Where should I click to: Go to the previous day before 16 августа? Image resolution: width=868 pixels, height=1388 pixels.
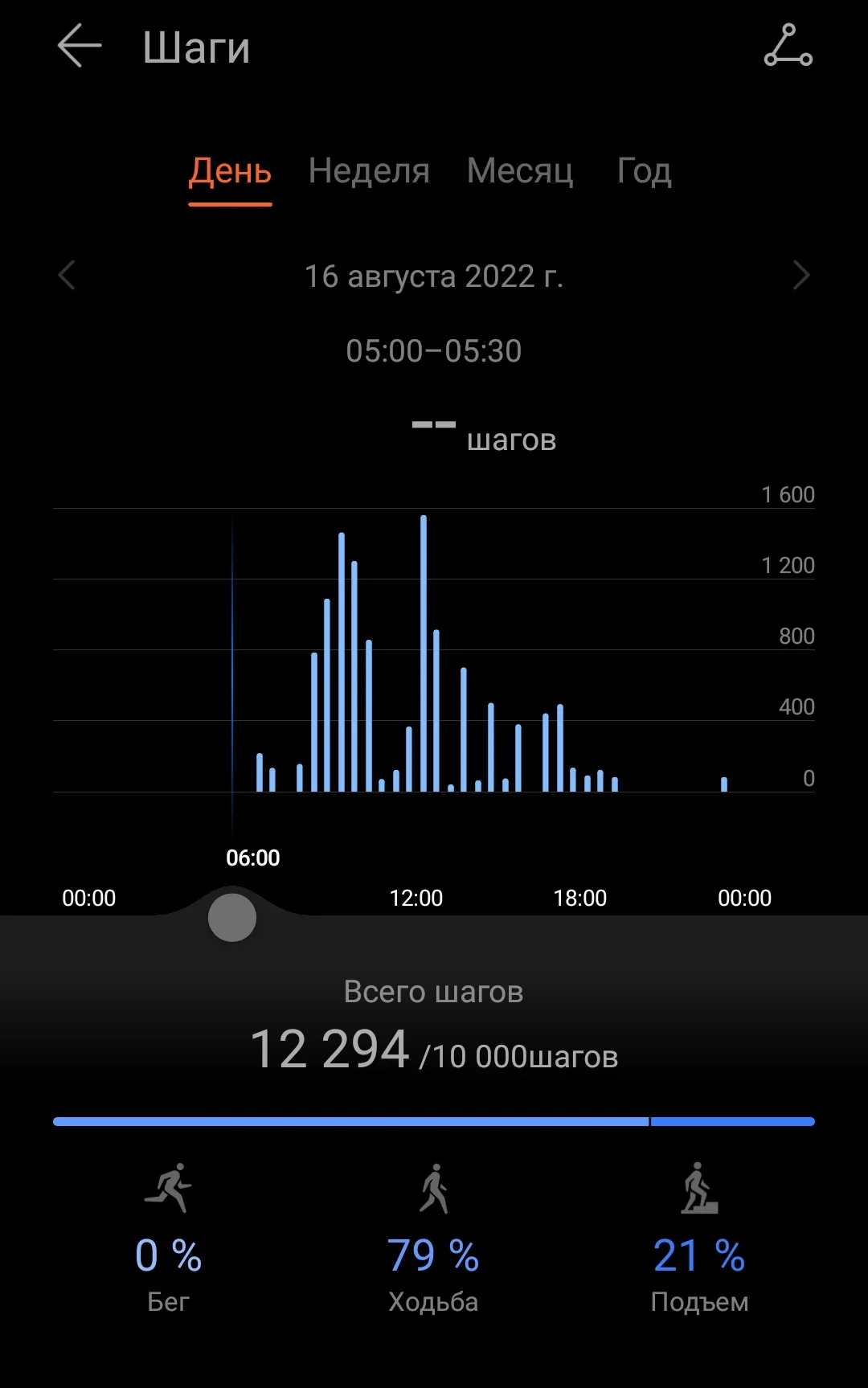(68, 276)
